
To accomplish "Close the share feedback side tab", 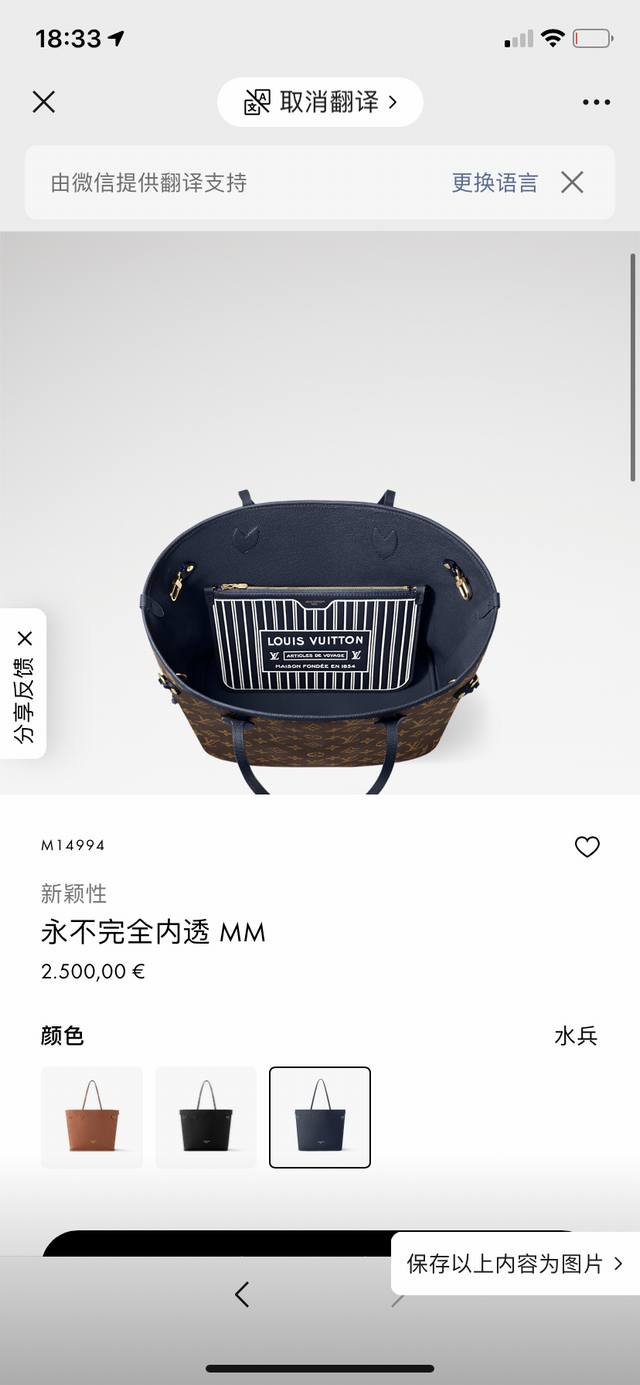I will click(x=25, y=638).
